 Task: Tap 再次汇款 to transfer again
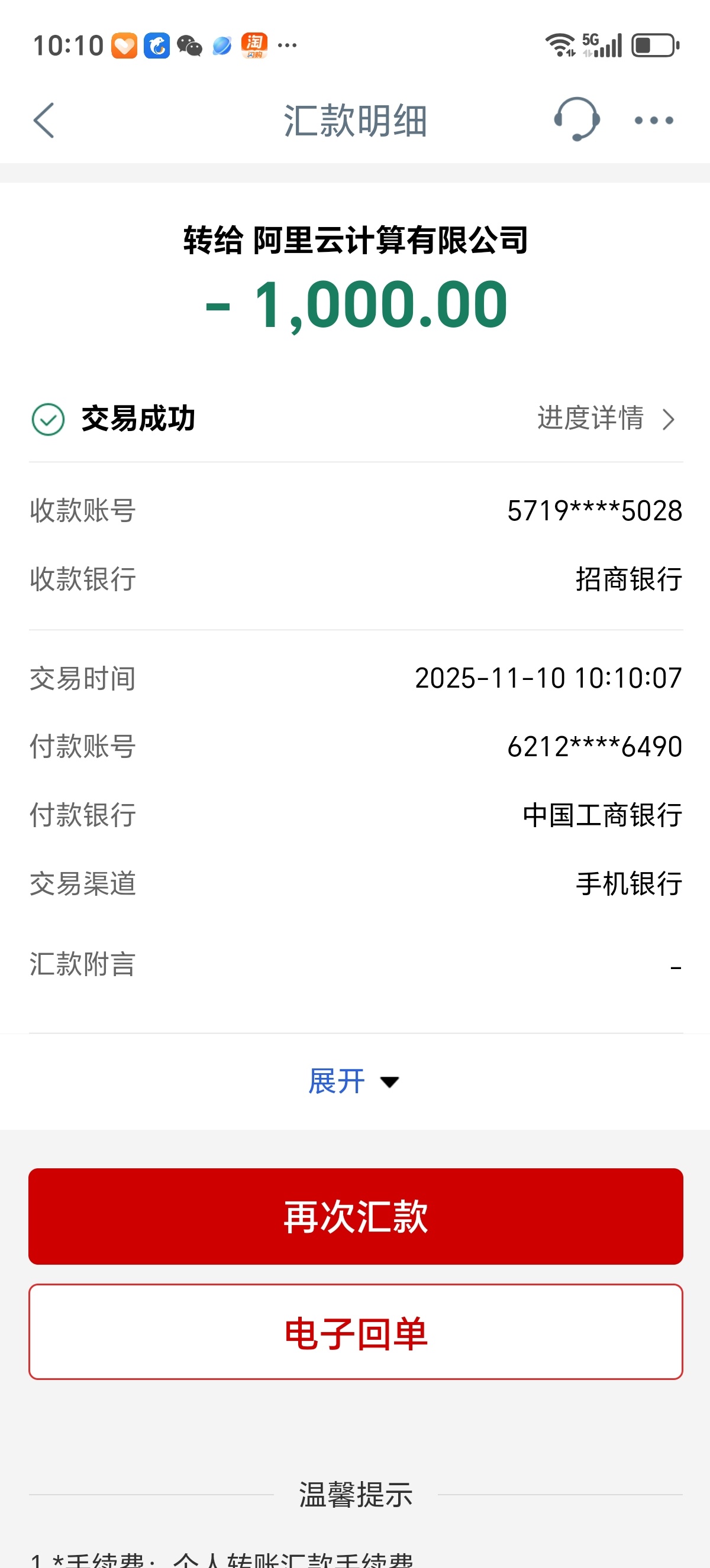click(x=356, y=1216)
